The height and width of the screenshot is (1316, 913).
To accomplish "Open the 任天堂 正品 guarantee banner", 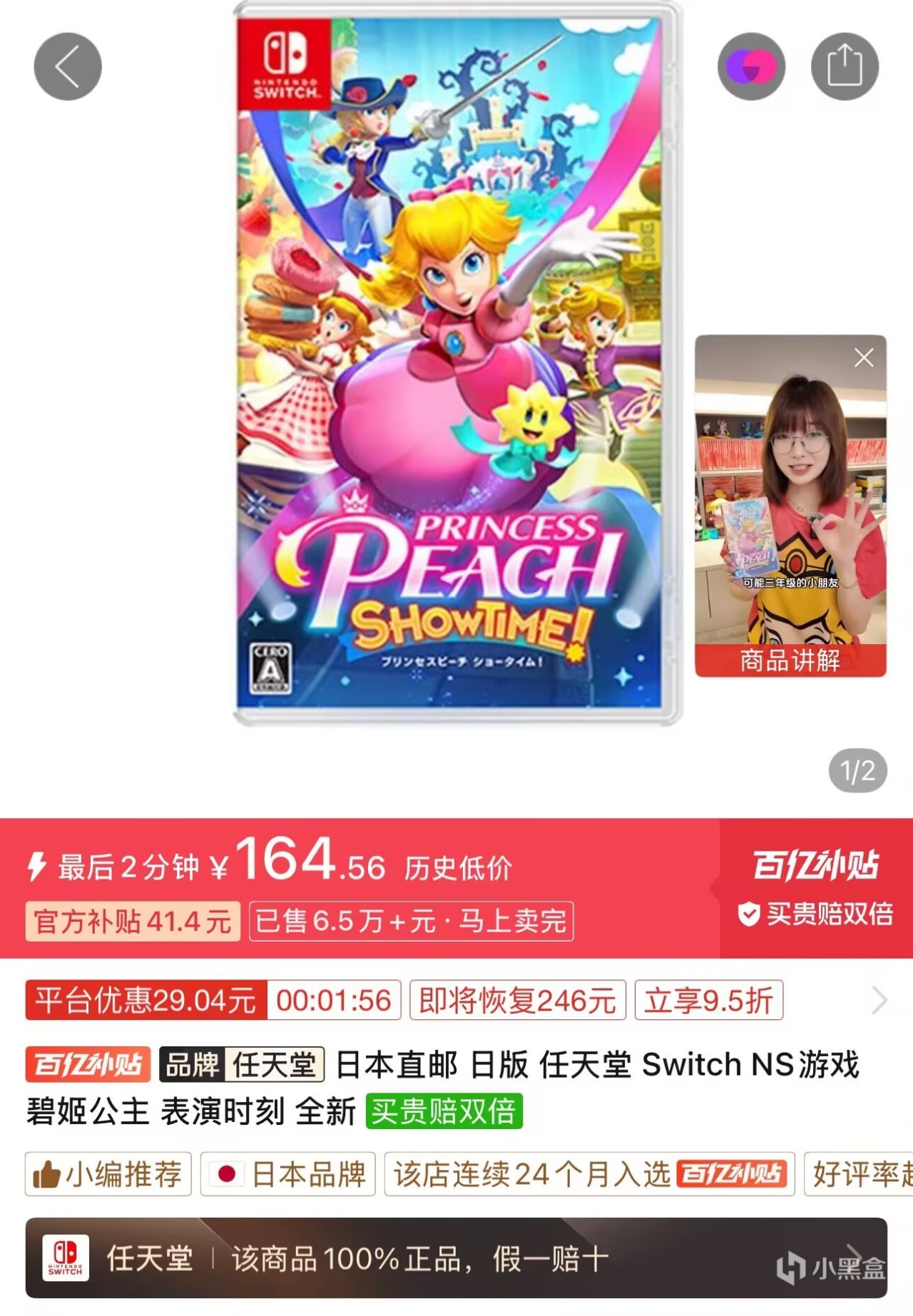I will click(456, 1259).
